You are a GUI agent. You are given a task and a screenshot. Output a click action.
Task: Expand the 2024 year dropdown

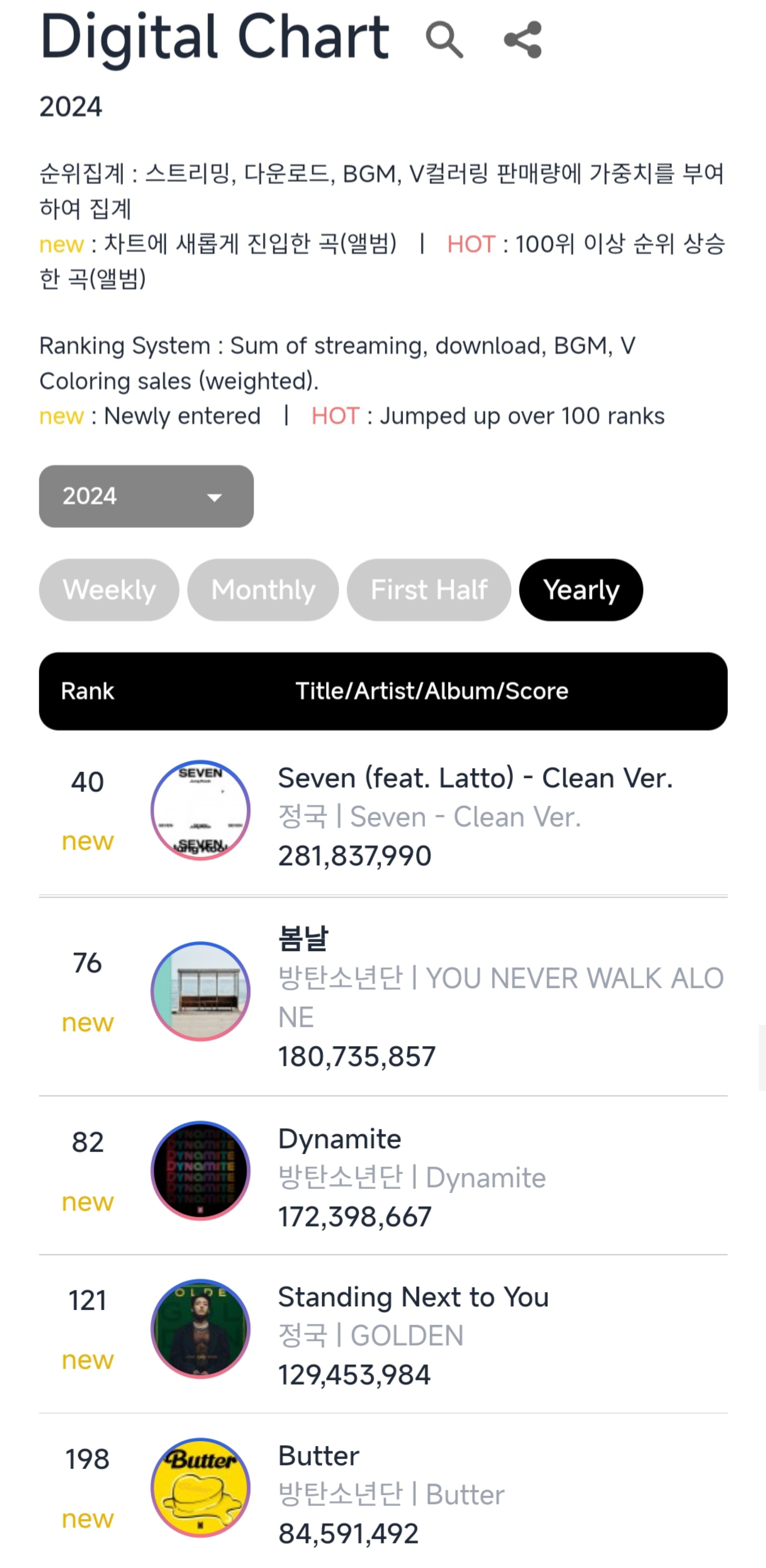(146, 496)
